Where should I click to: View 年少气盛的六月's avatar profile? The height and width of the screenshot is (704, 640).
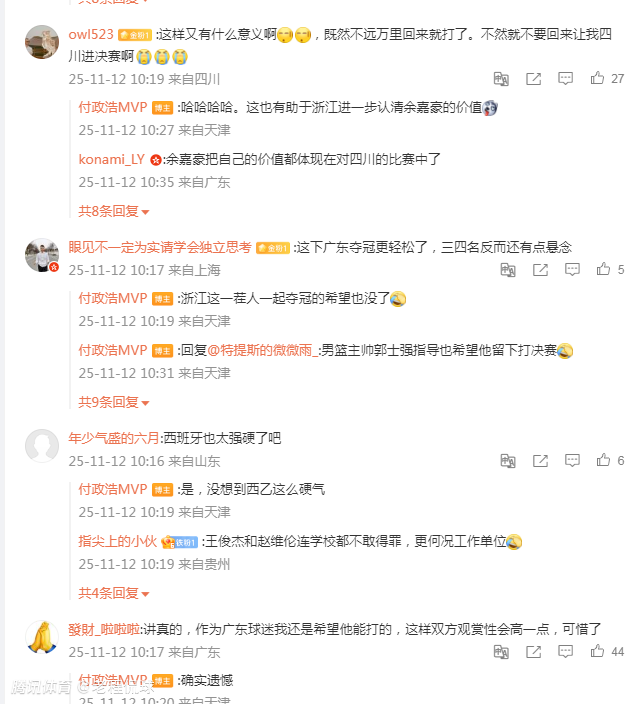pos(42,446)
